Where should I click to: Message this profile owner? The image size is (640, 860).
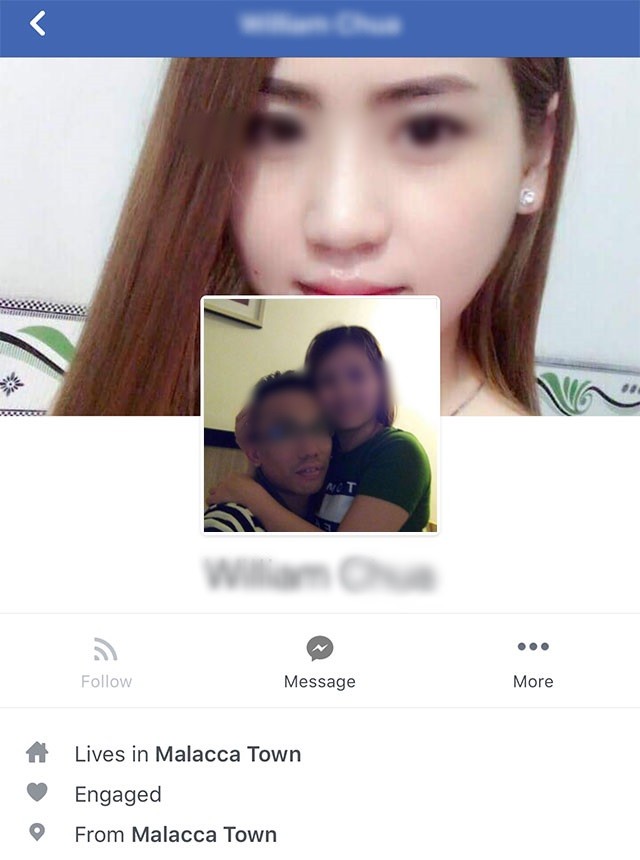coord(320,662)
